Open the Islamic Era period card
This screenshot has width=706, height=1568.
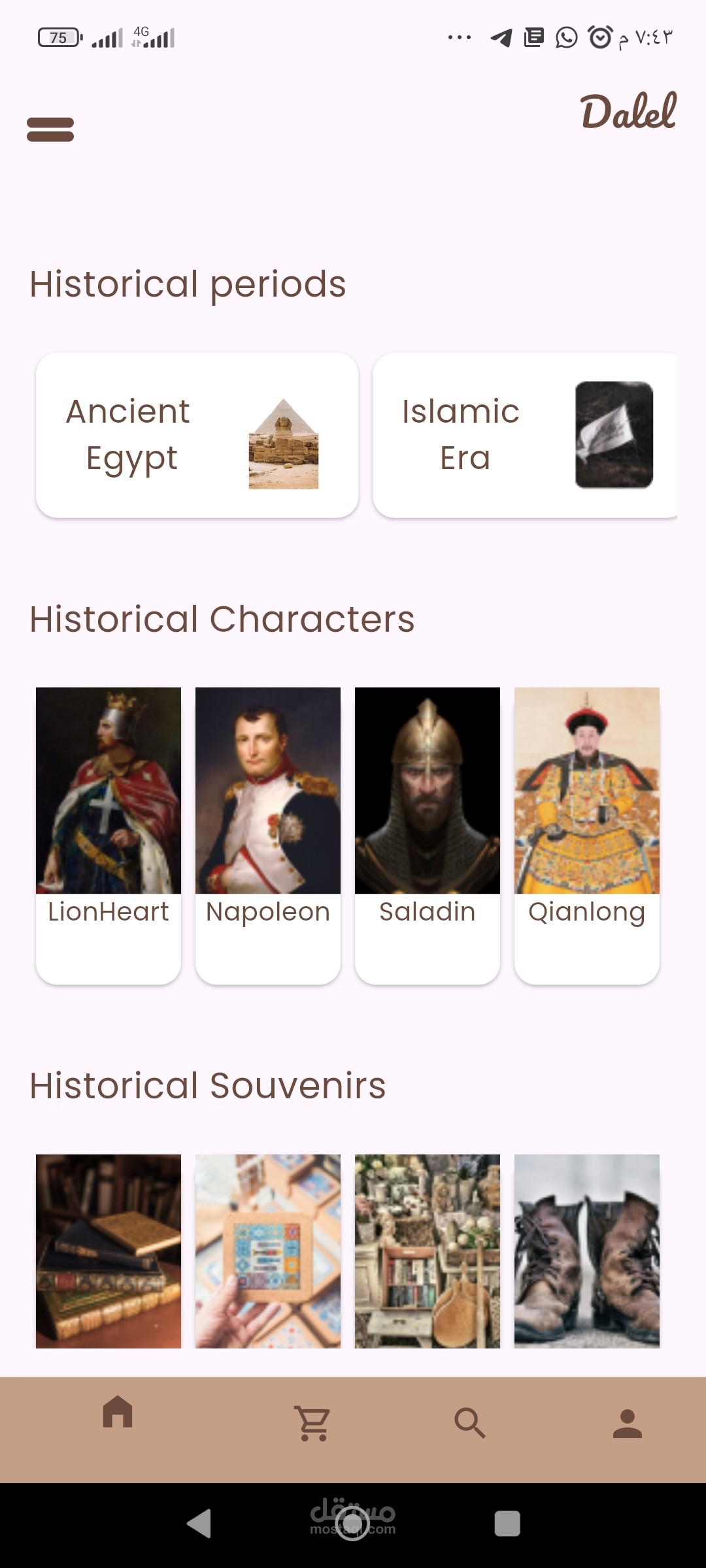pyautogui.click(x=525, y=435)
